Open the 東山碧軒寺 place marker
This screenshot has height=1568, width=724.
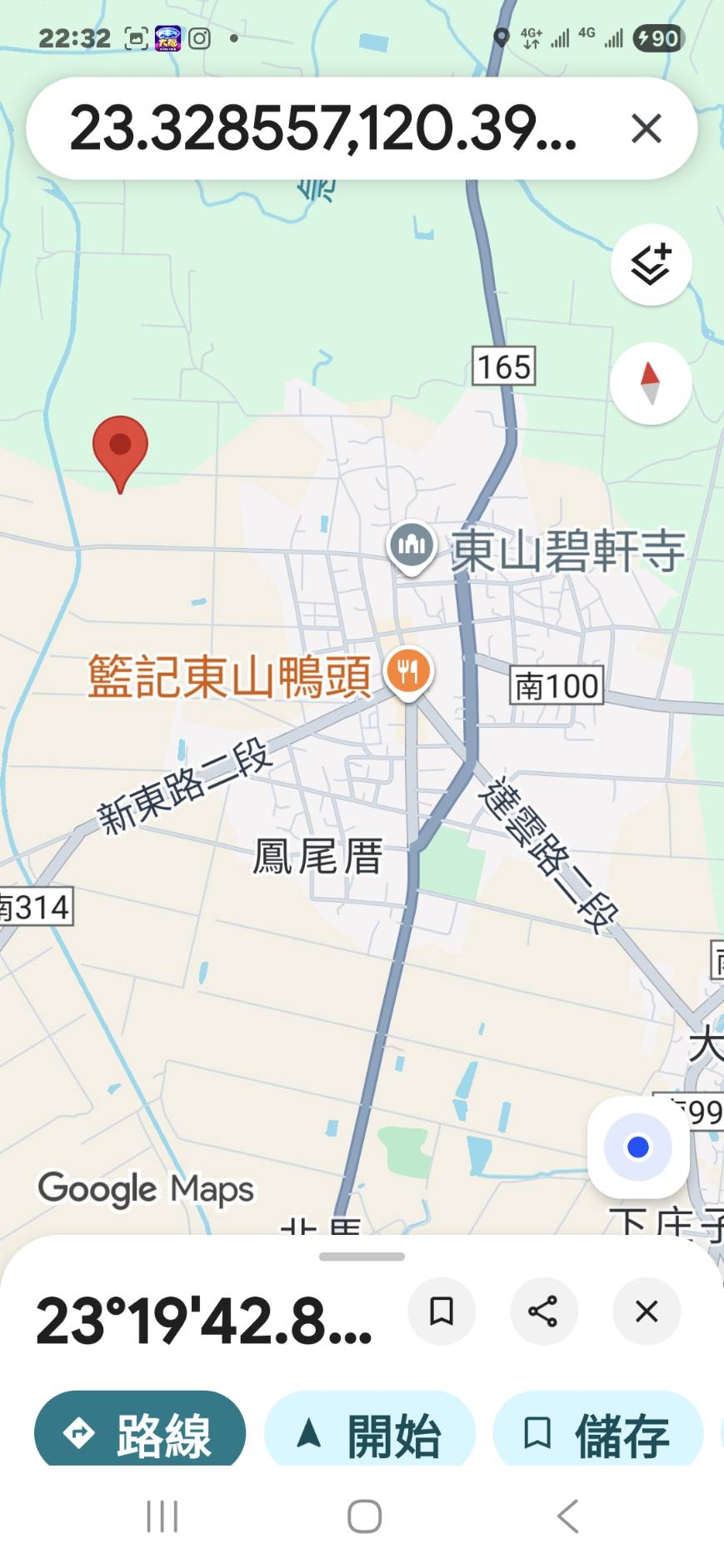click(x=412, y=545)
